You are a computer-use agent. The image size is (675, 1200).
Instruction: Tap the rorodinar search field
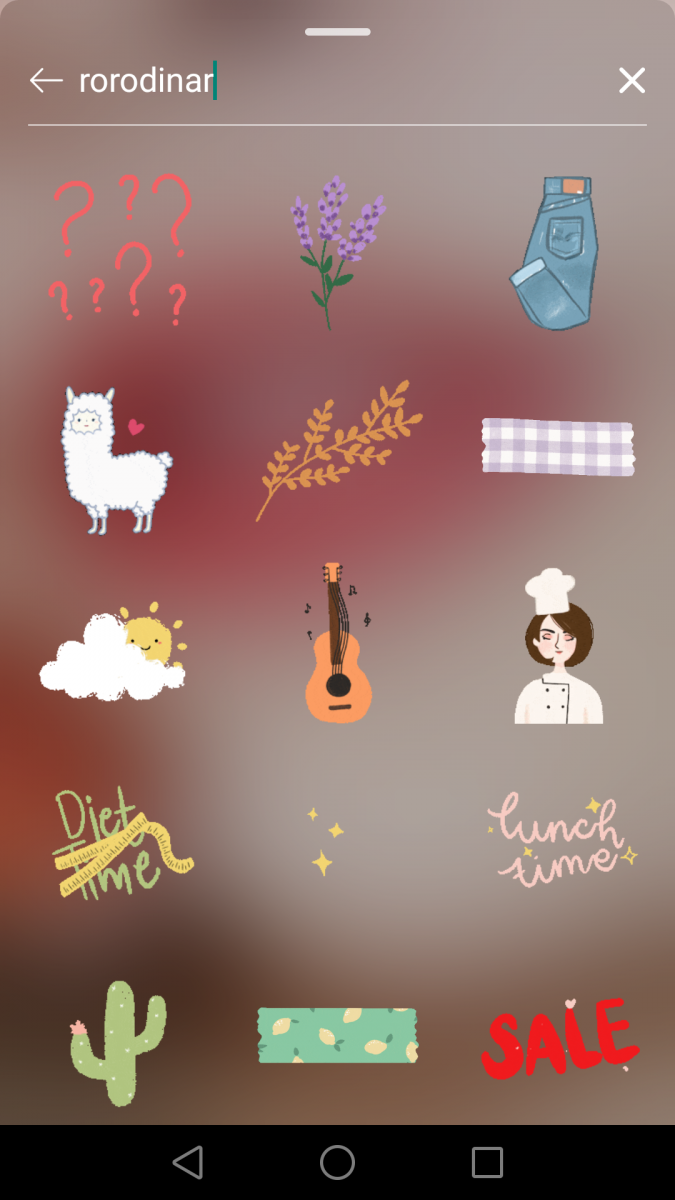click(x=330, y=81)
